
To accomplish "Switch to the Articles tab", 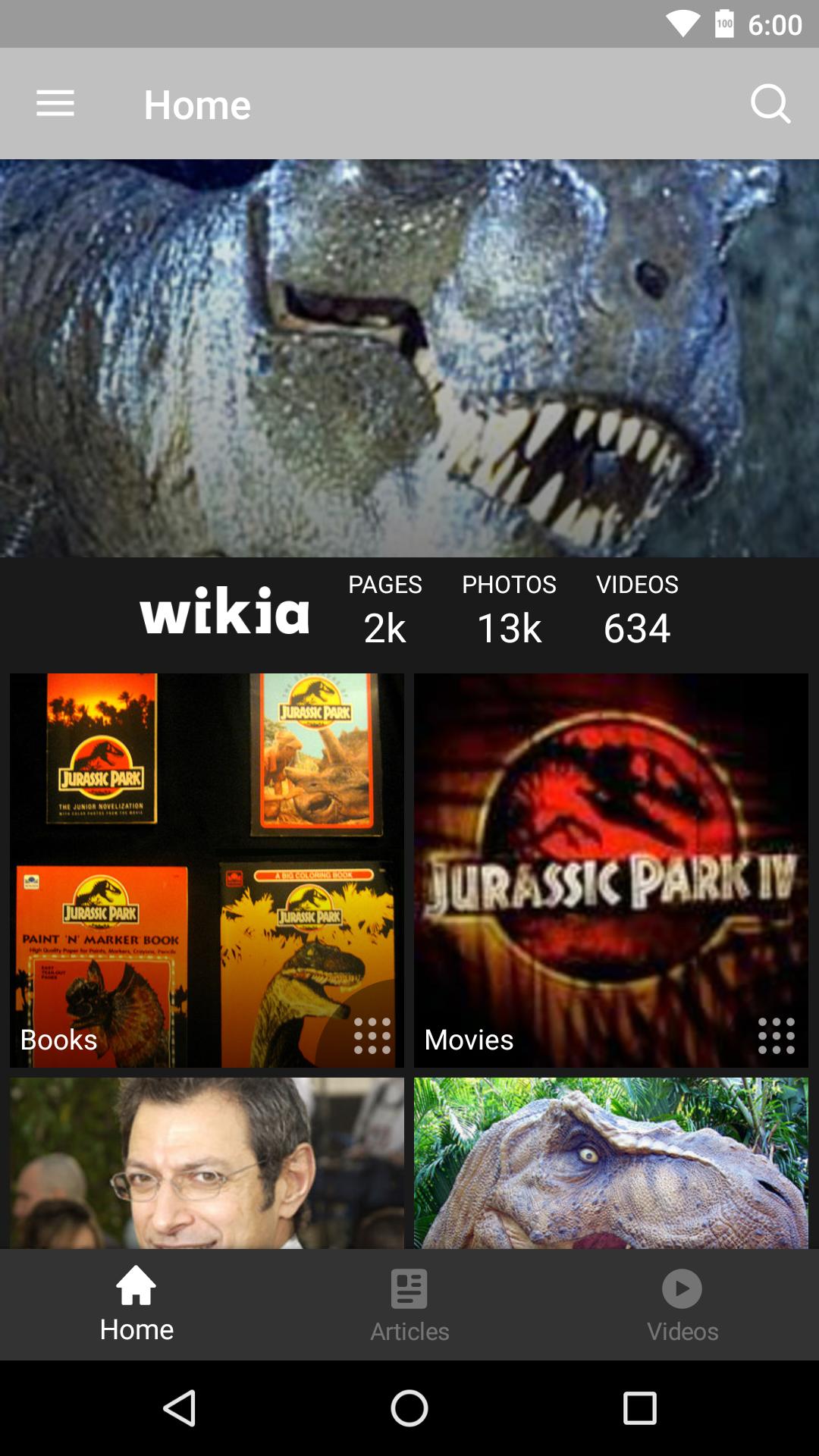I will pos(409,1304).
